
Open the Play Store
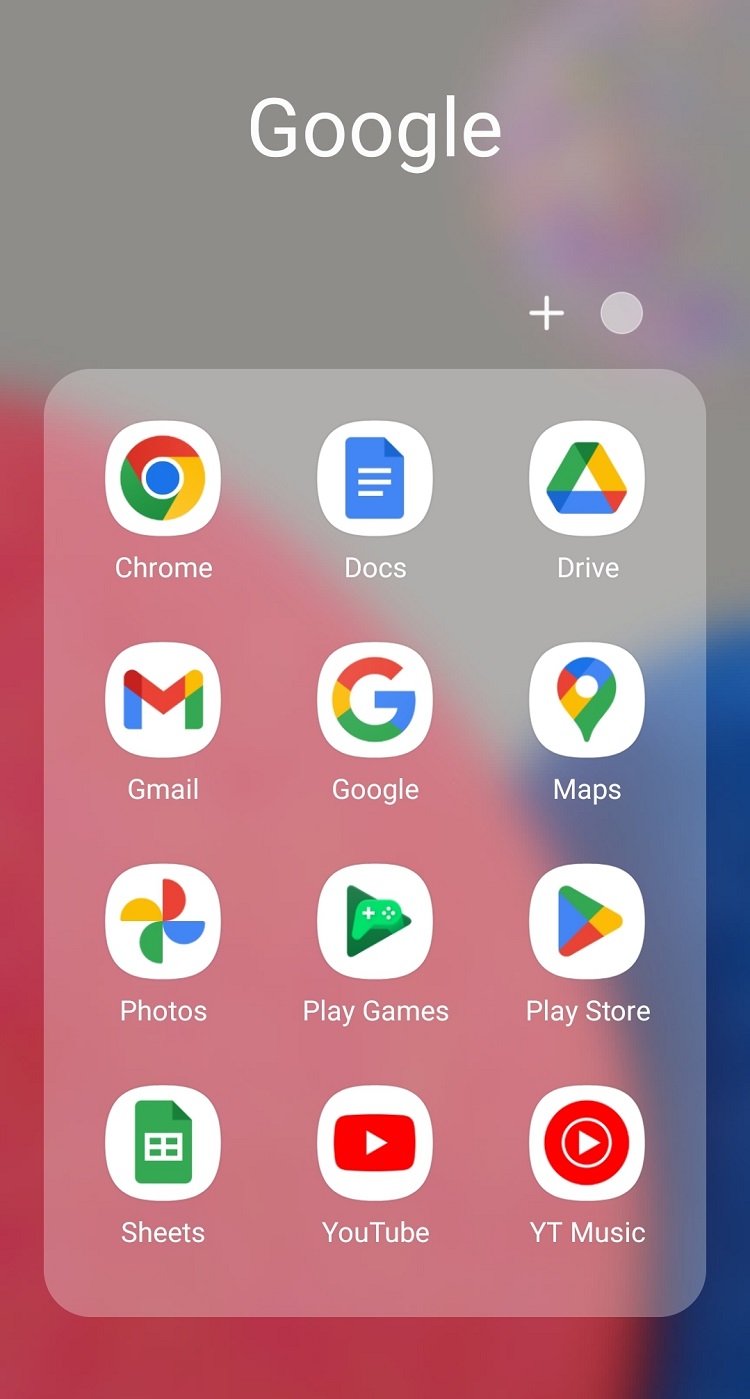coord(587,922)
